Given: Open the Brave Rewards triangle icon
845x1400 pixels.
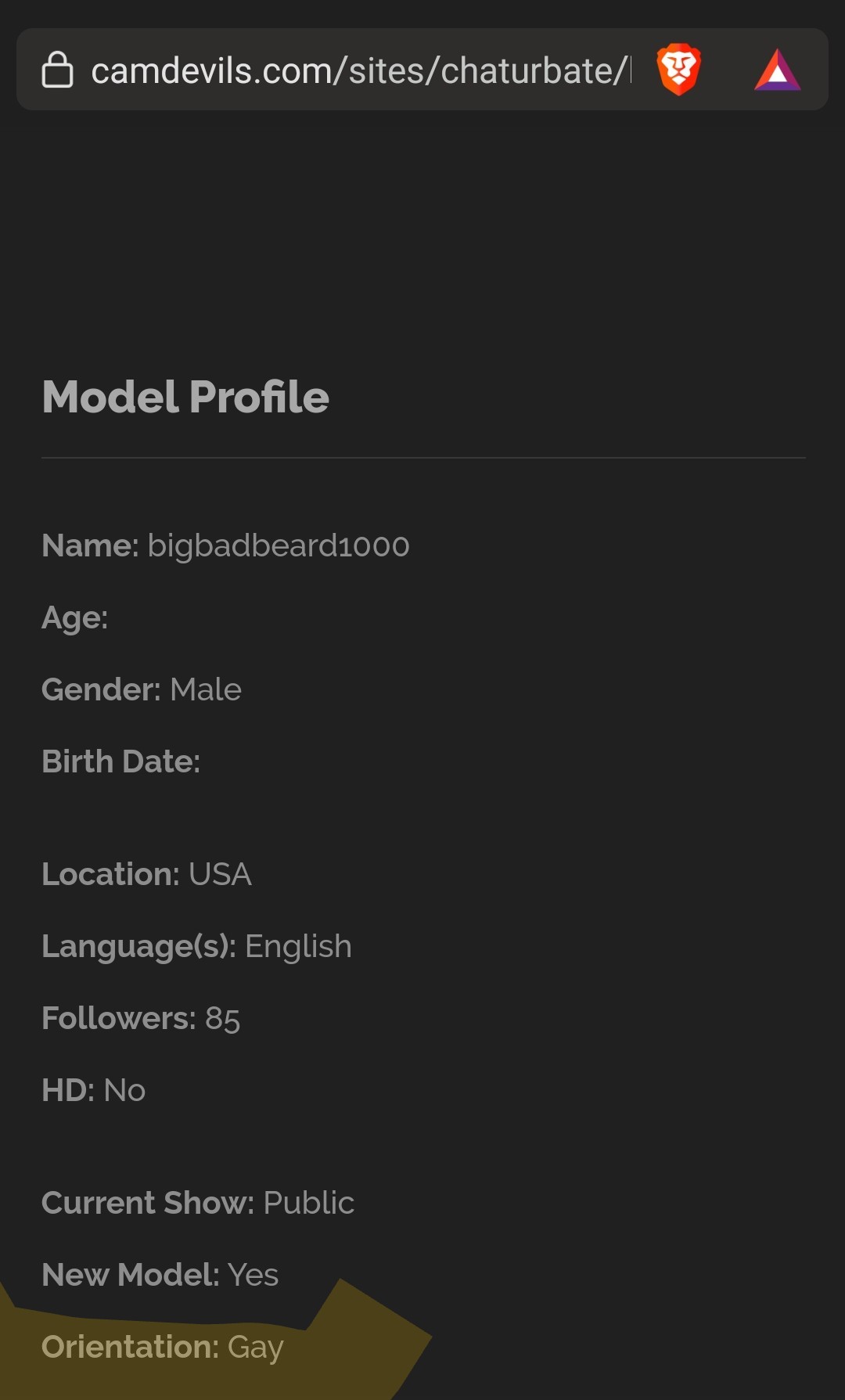Looking at the screenshot, I should click(x=777, y=70).
